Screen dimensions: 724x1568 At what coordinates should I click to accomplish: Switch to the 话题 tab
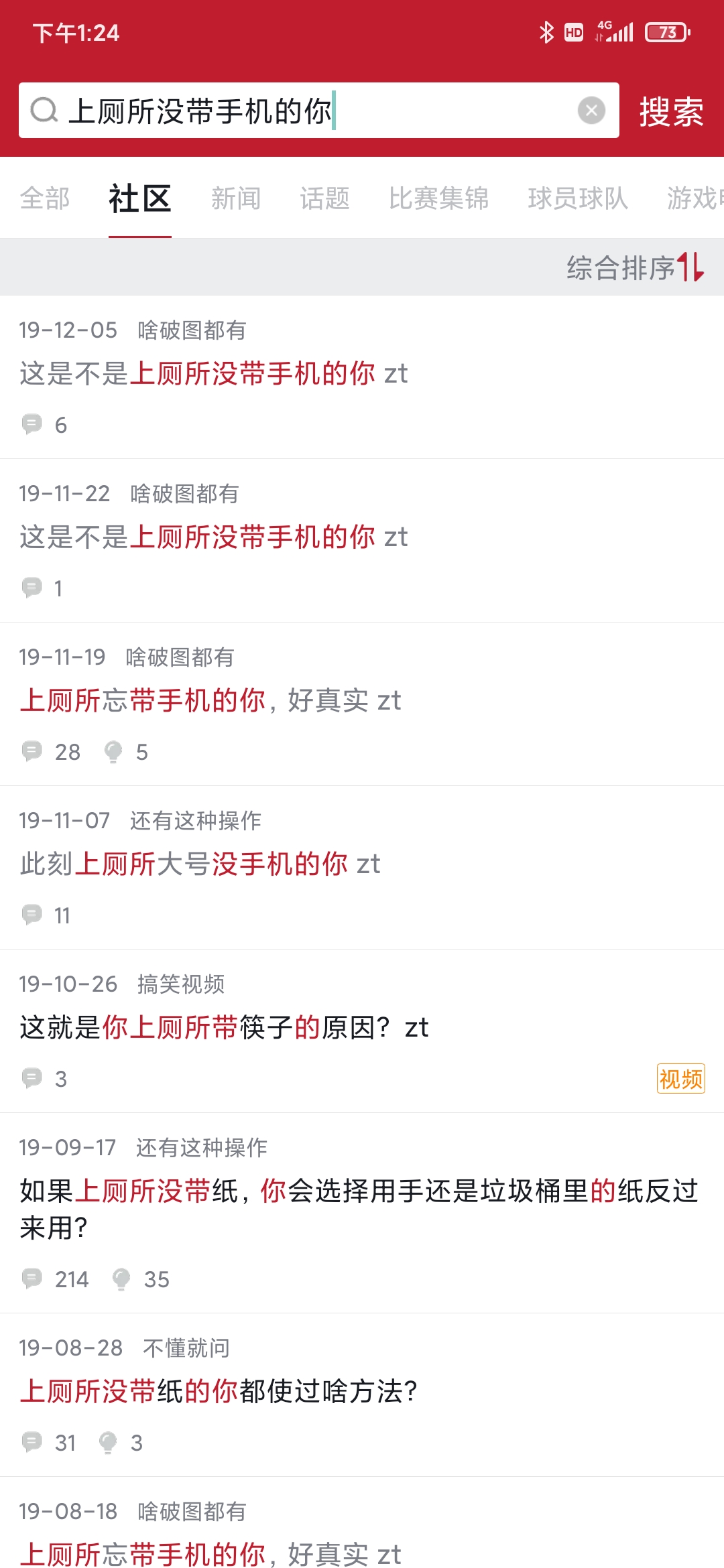pyautogui.click(x=324, y=198)
